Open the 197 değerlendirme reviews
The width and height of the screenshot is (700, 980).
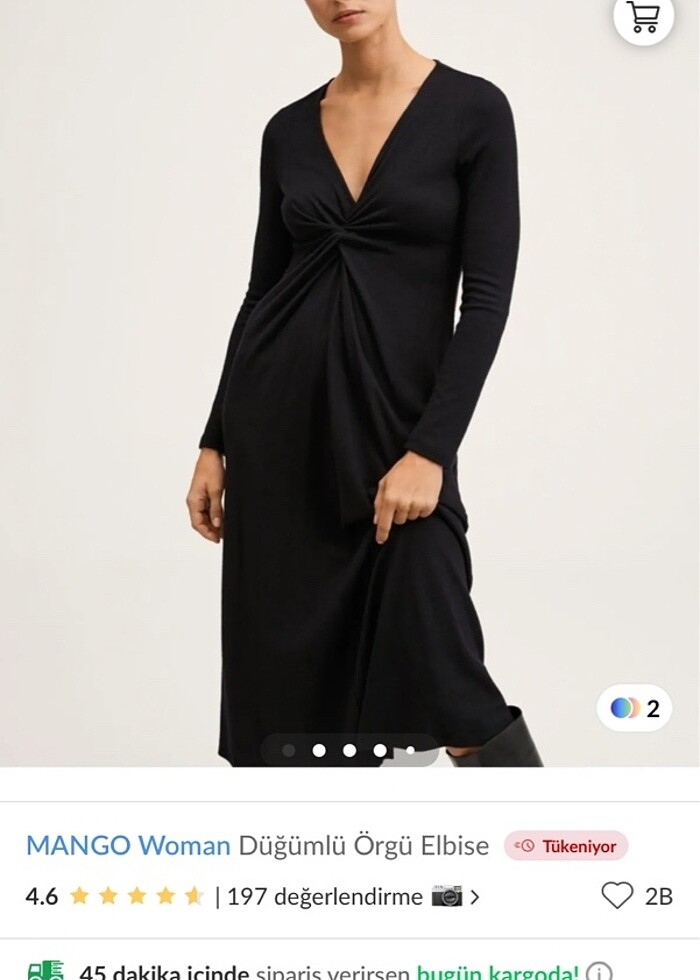tap(325, 896)
